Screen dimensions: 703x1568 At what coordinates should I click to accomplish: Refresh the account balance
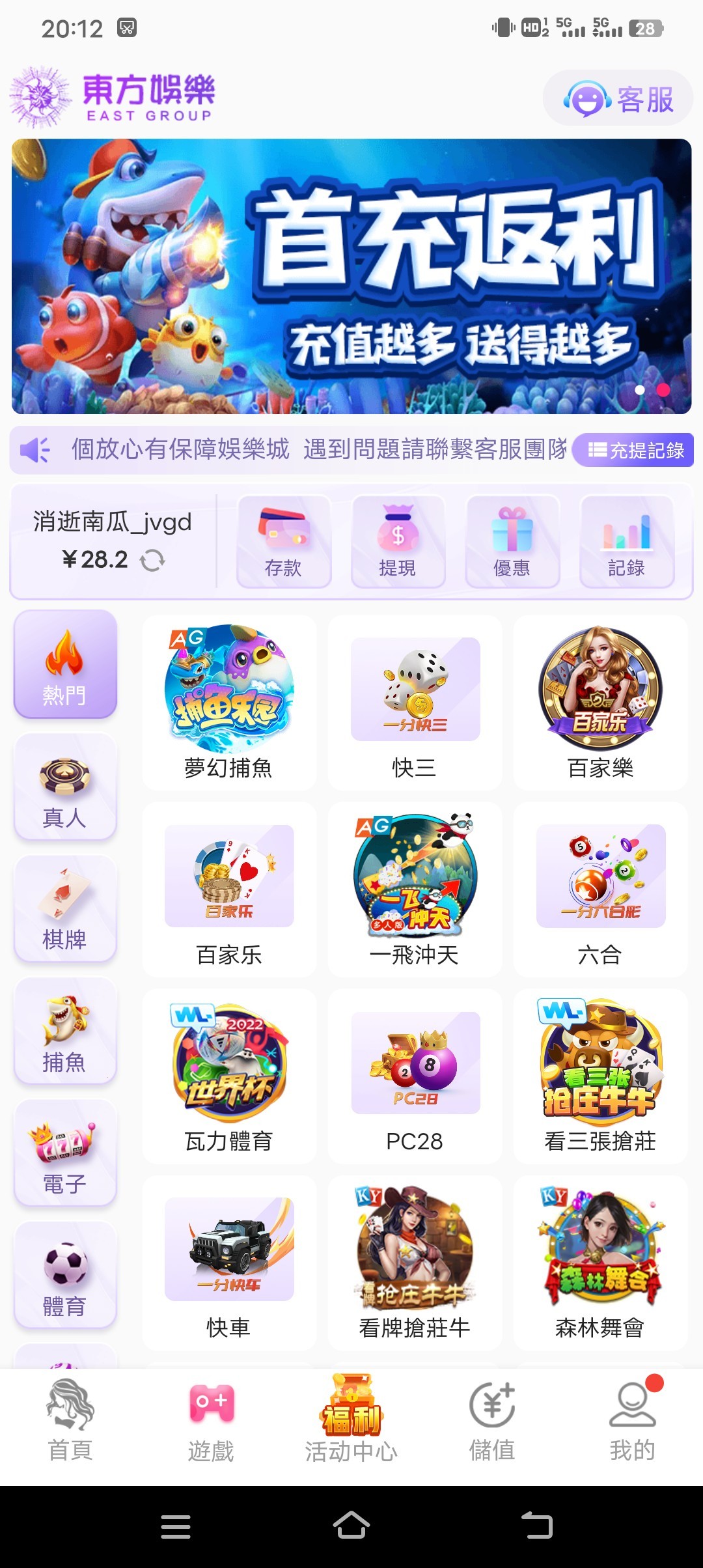(153, 560)
